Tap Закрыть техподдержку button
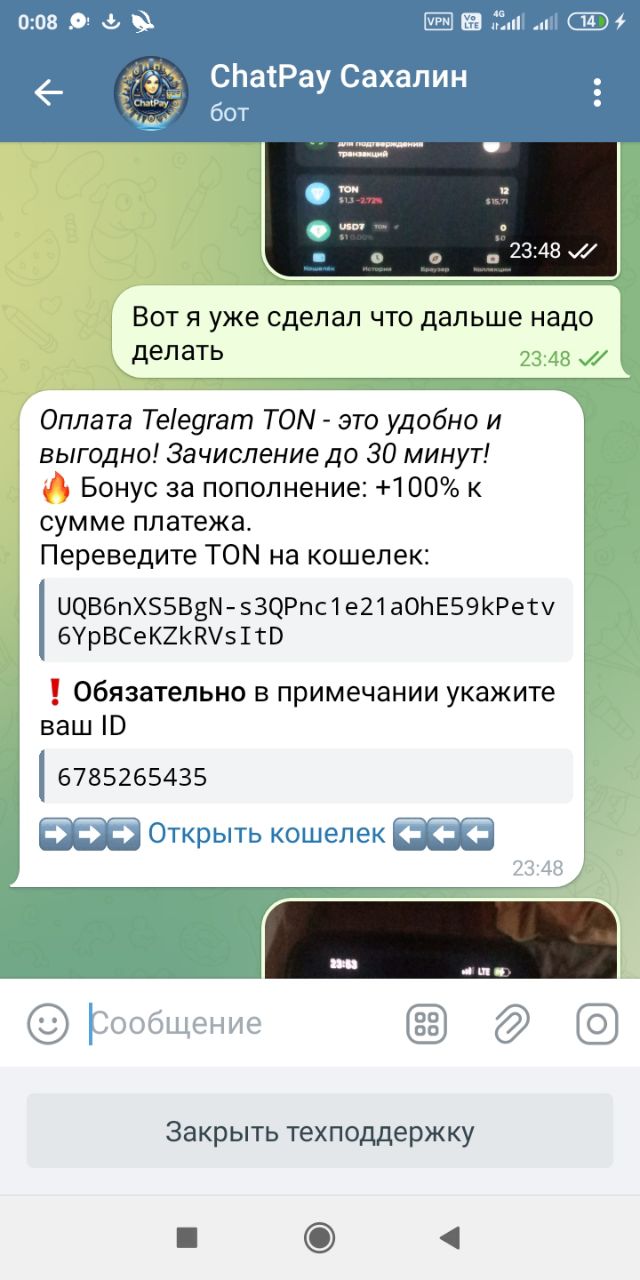 click(x=319, y=1132)
